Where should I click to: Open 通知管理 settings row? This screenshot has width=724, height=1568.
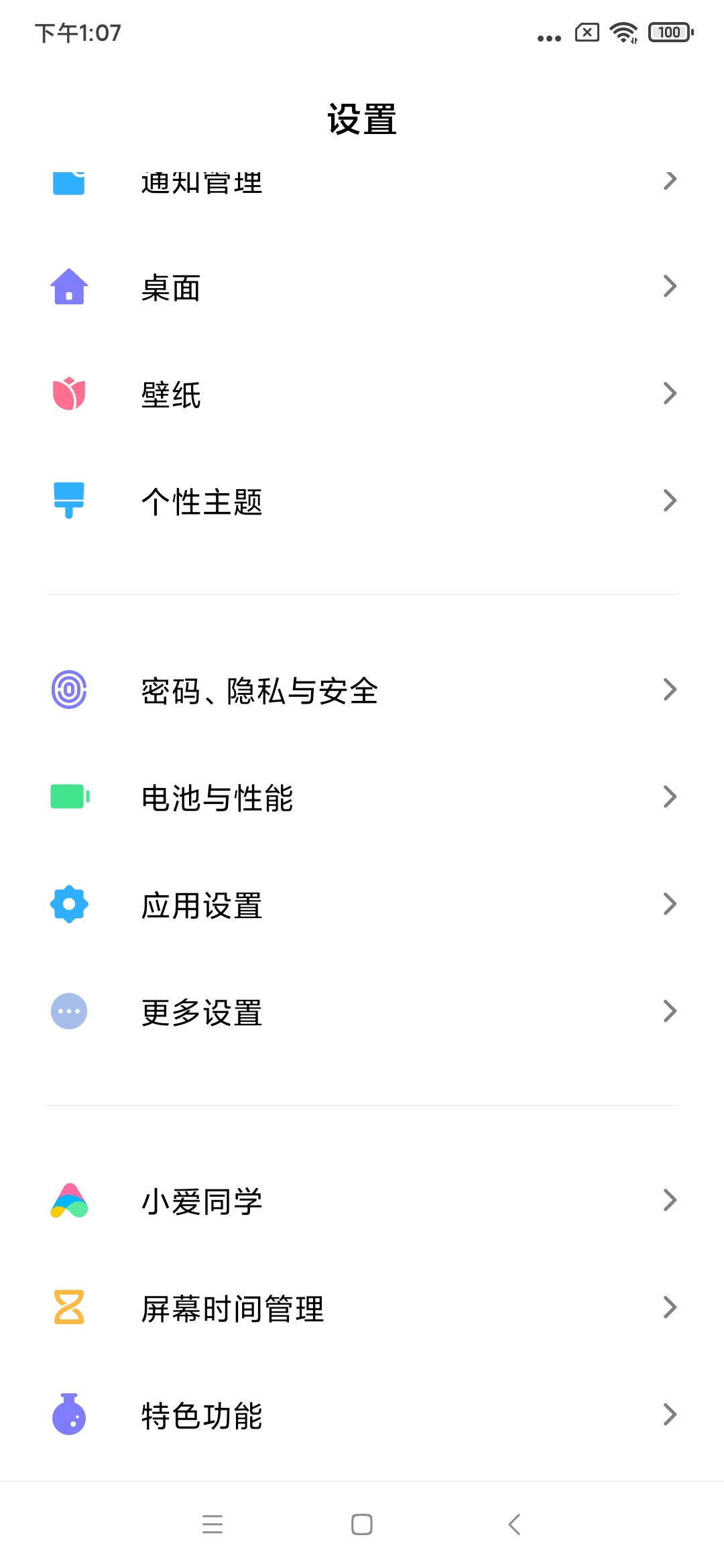(362, 182)
